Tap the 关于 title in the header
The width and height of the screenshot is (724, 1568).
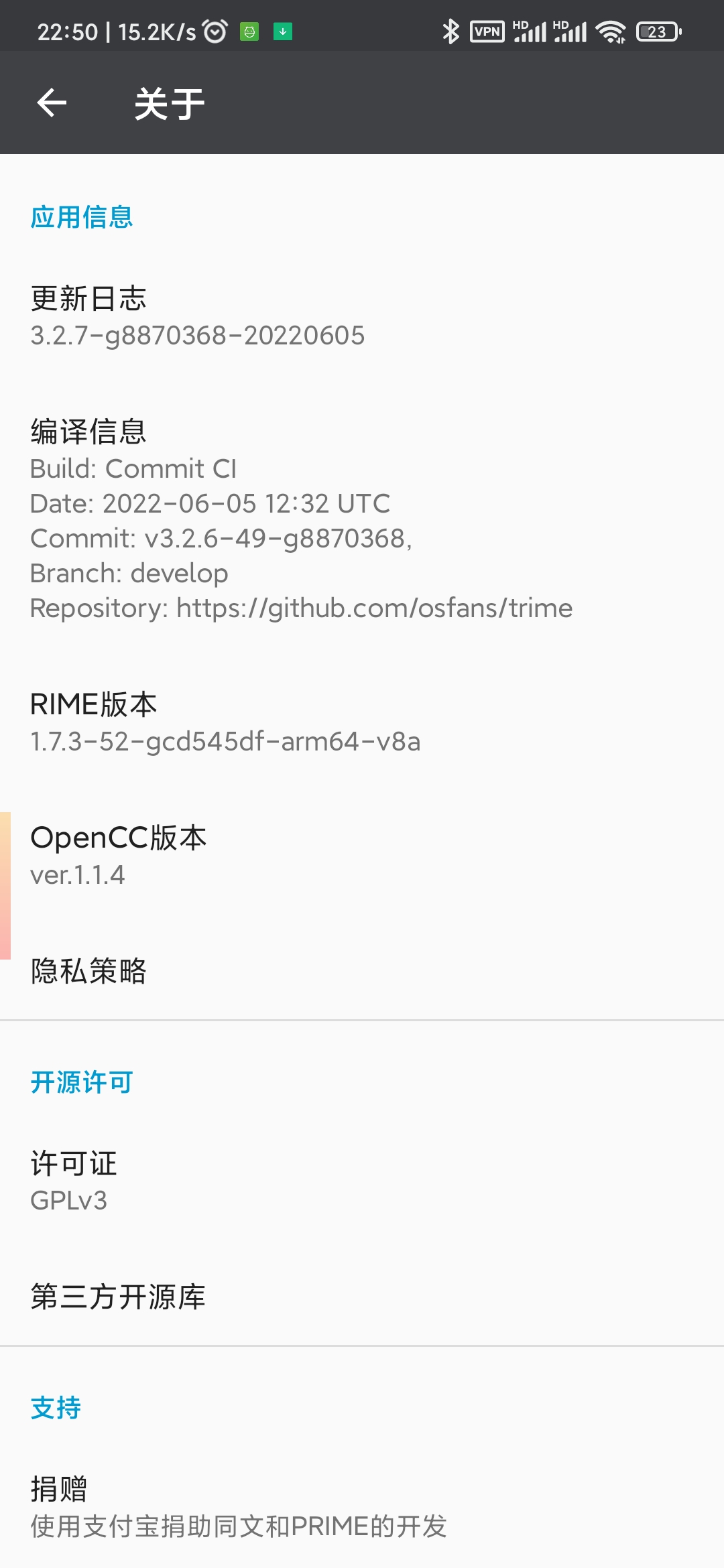pyautogui.click(x=170, y=102)
